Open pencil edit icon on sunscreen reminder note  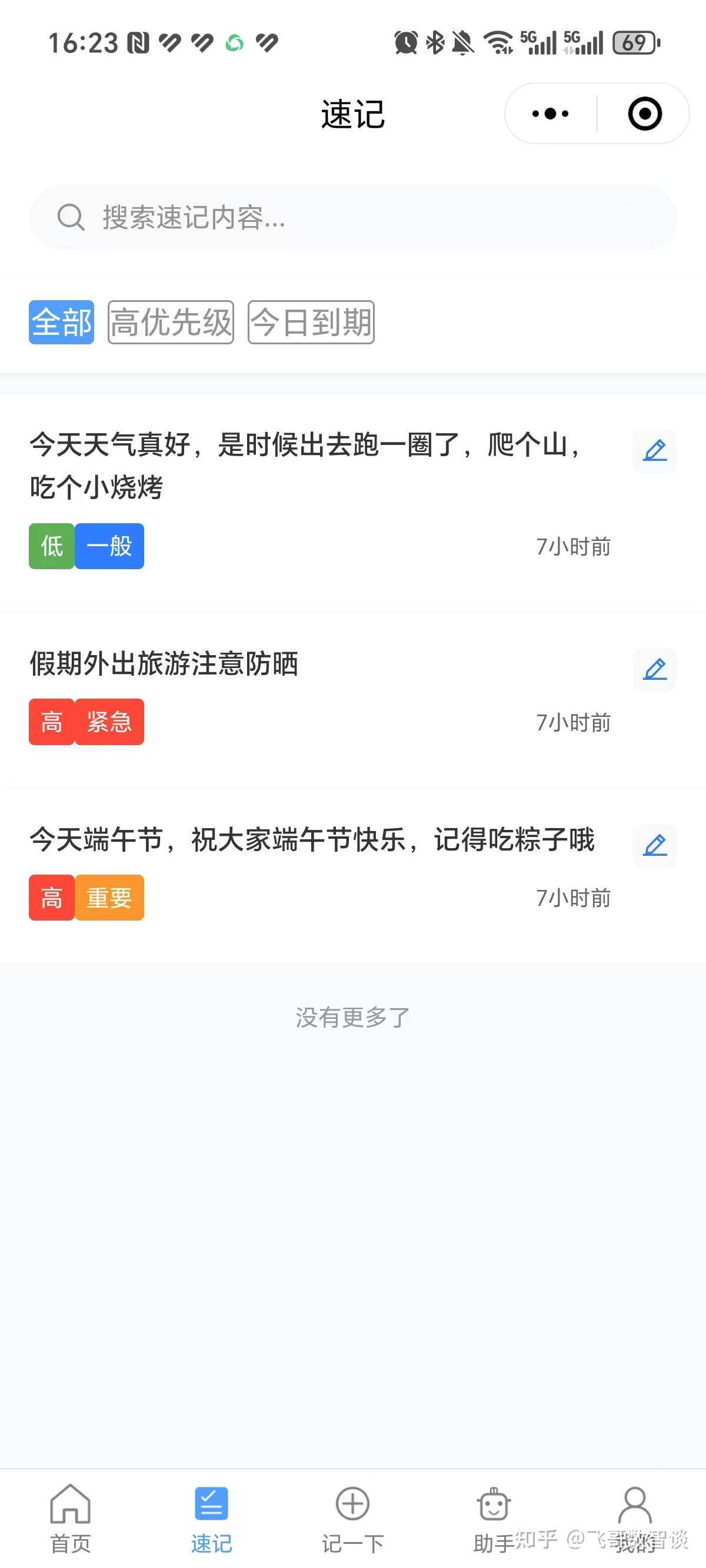654,669
